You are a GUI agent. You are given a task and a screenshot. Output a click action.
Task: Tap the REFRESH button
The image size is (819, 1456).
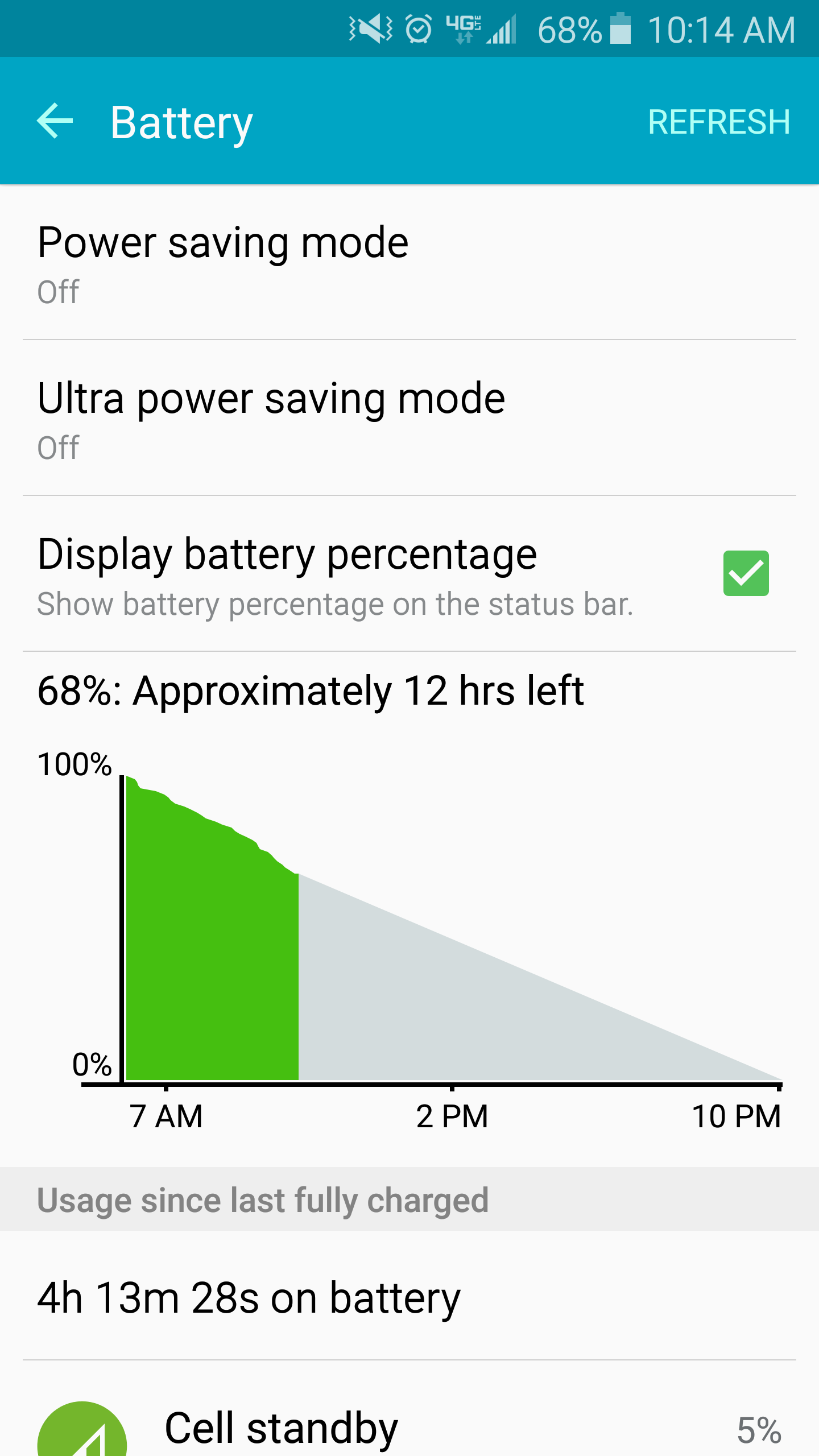point(719,122)
